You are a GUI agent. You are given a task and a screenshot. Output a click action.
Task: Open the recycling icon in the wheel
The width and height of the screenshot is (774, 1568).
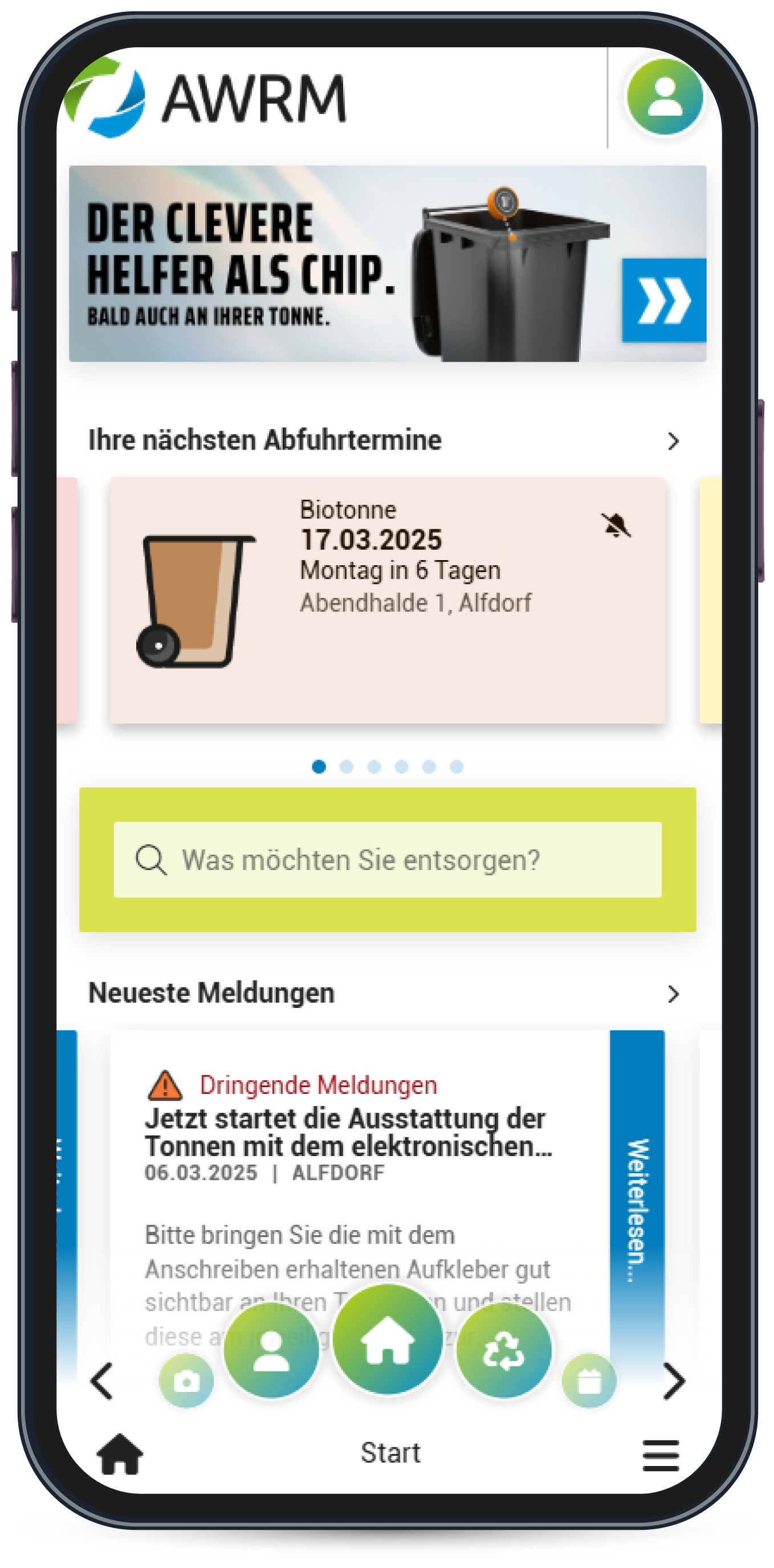point(504,1350)
